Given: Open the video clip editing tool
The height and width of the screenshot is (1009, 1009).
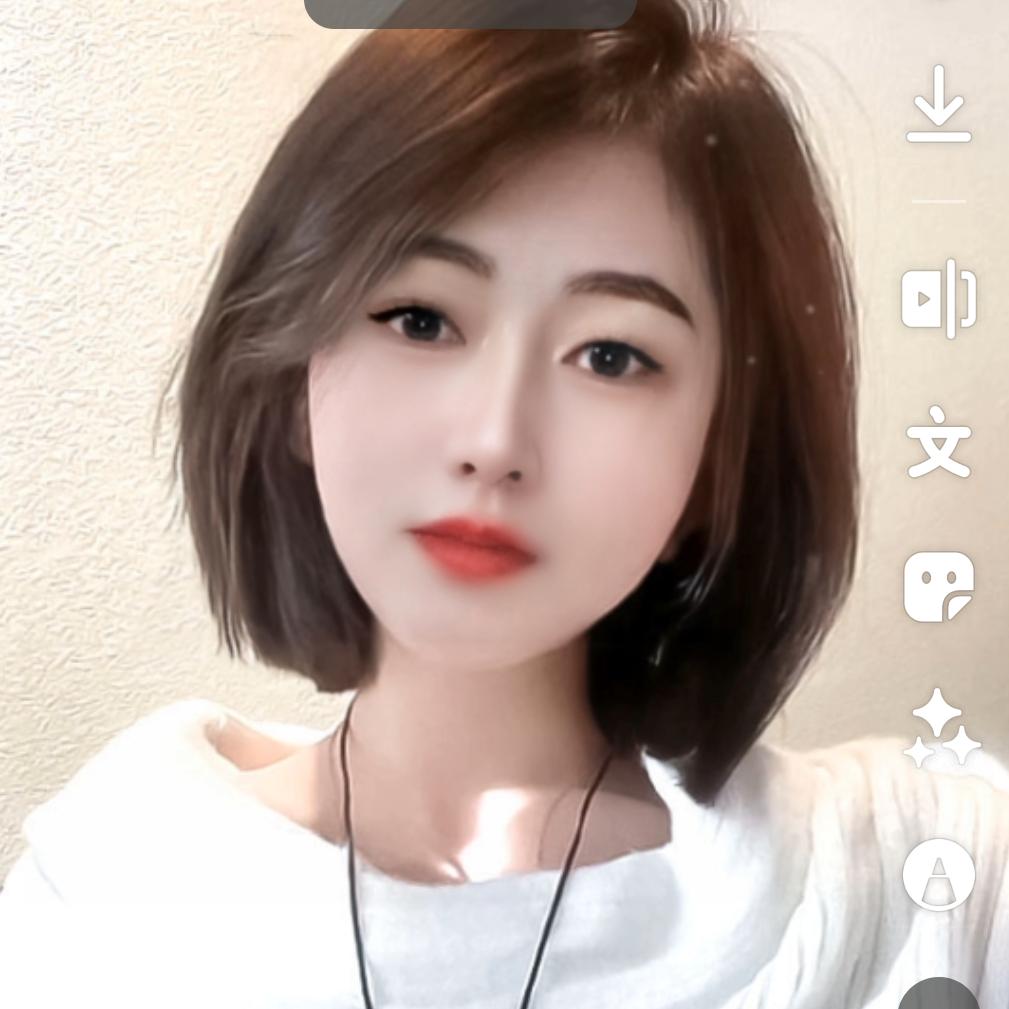Looking at the screenshot, I should coord(938,298).
